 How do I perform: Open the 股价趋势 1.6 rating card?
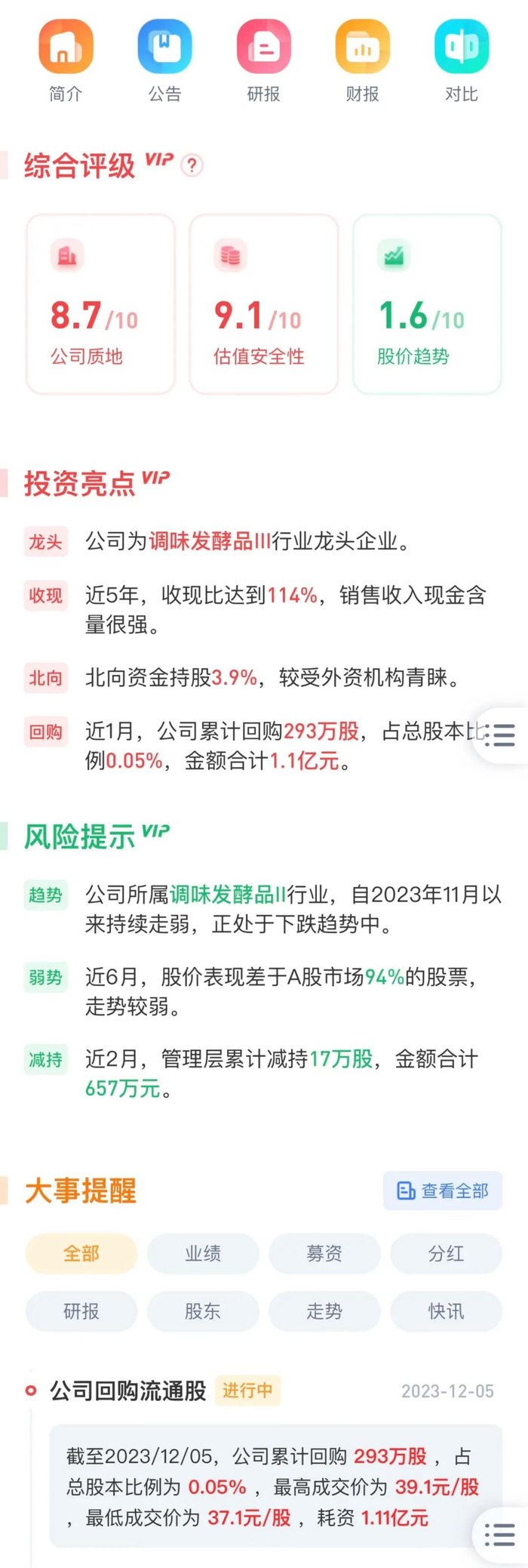427,304
